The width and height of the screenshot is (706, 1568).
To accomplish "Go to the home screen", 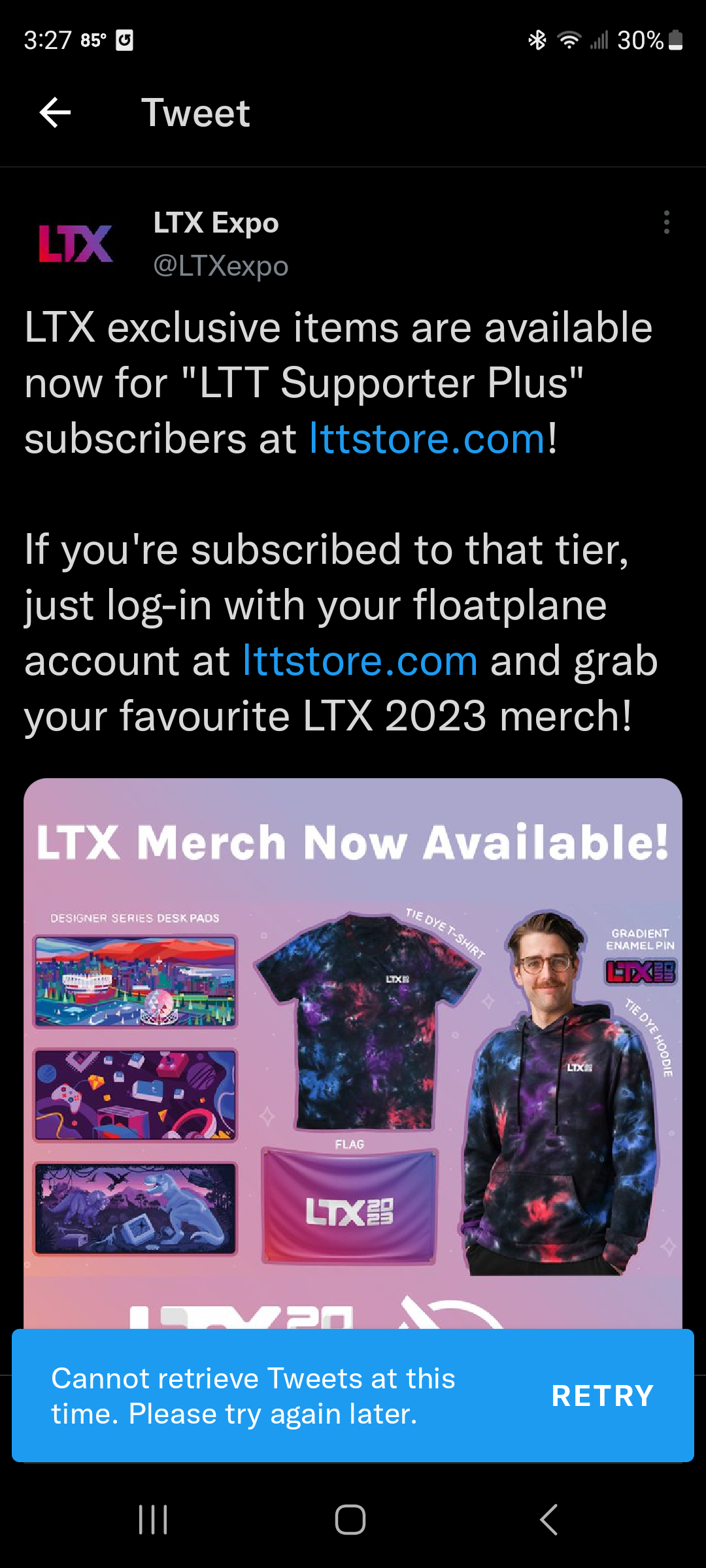I will (x=350, y=1520).
